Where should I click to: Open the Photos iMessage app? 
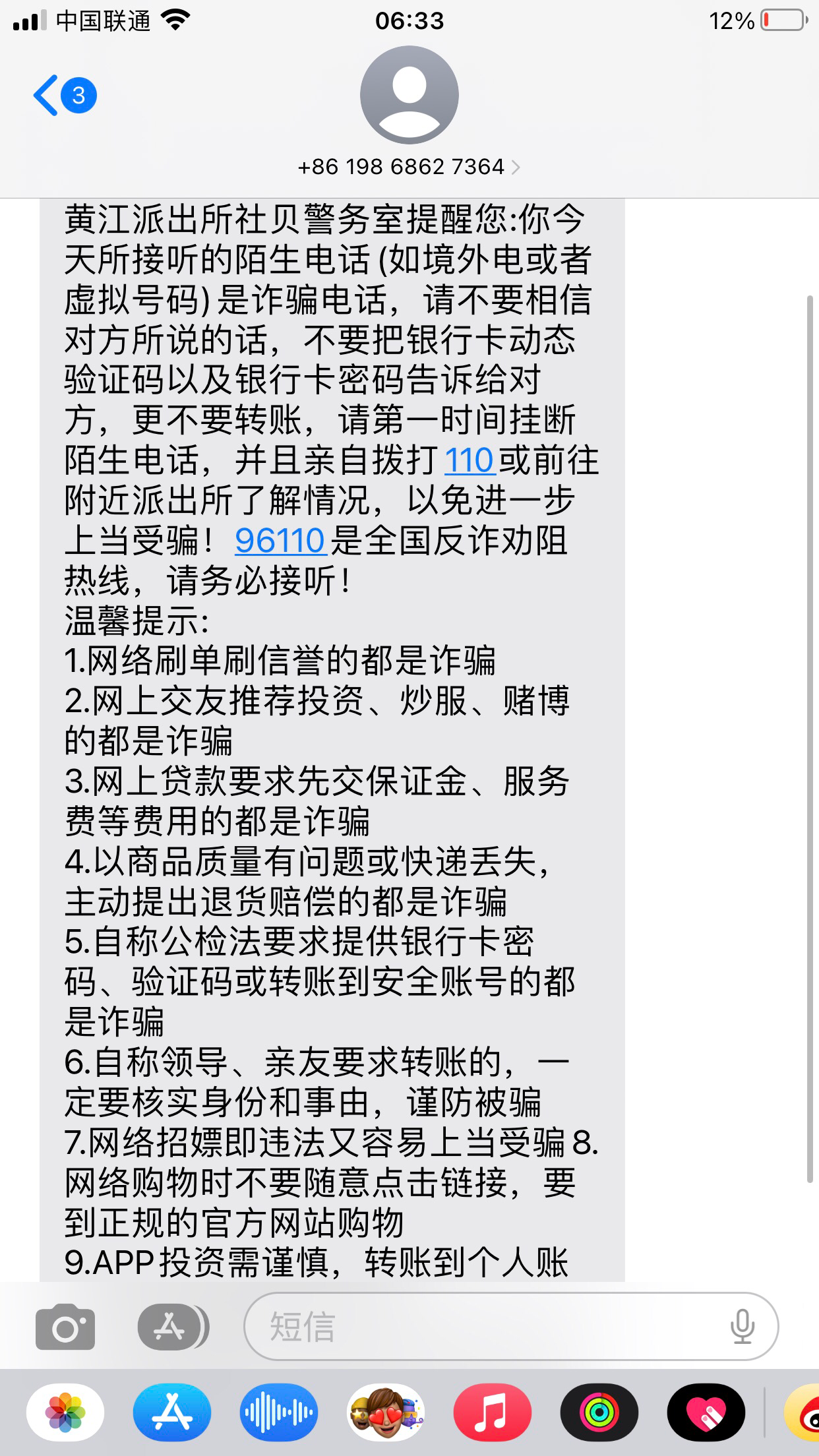point(65,1412)
